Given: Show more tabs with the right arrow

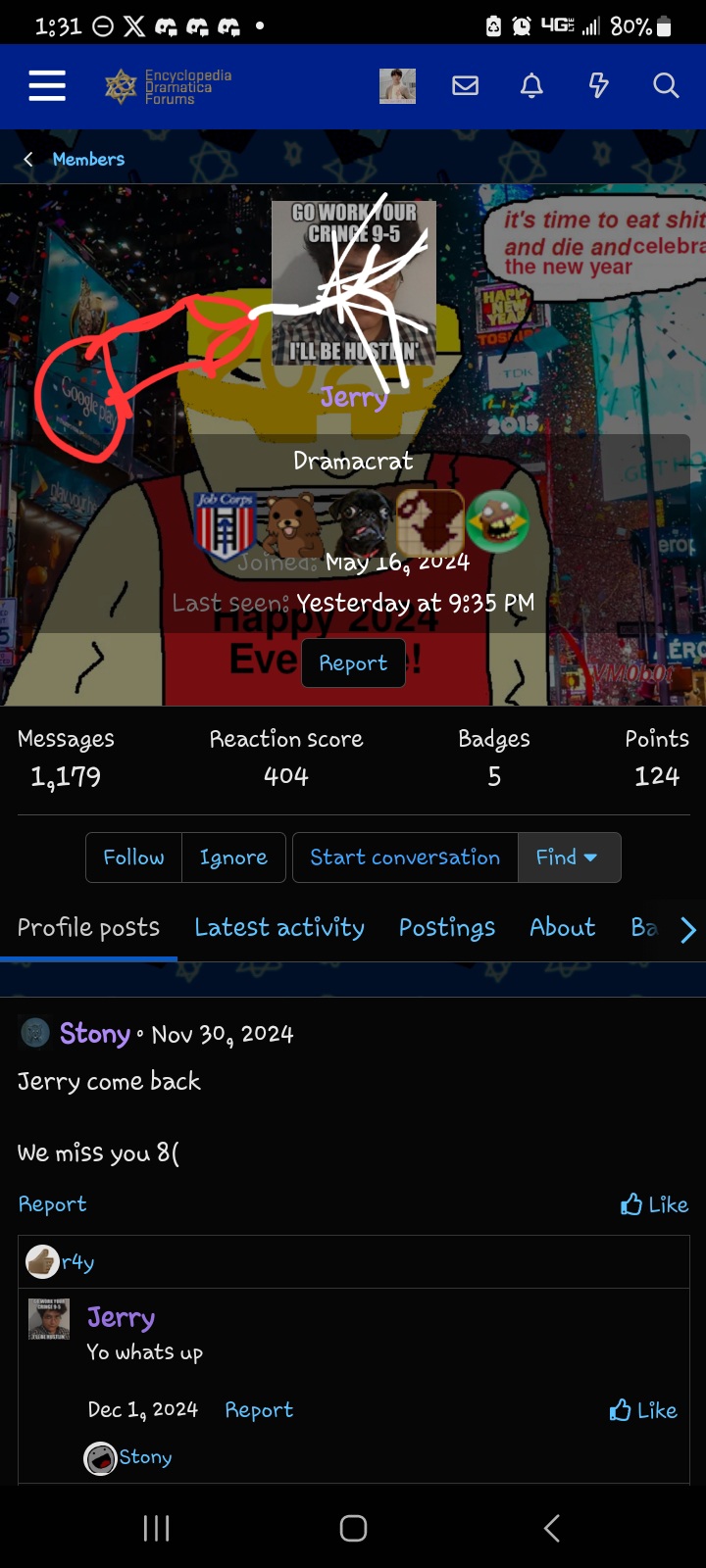Looking at the screenshot, I should [687, 929].
